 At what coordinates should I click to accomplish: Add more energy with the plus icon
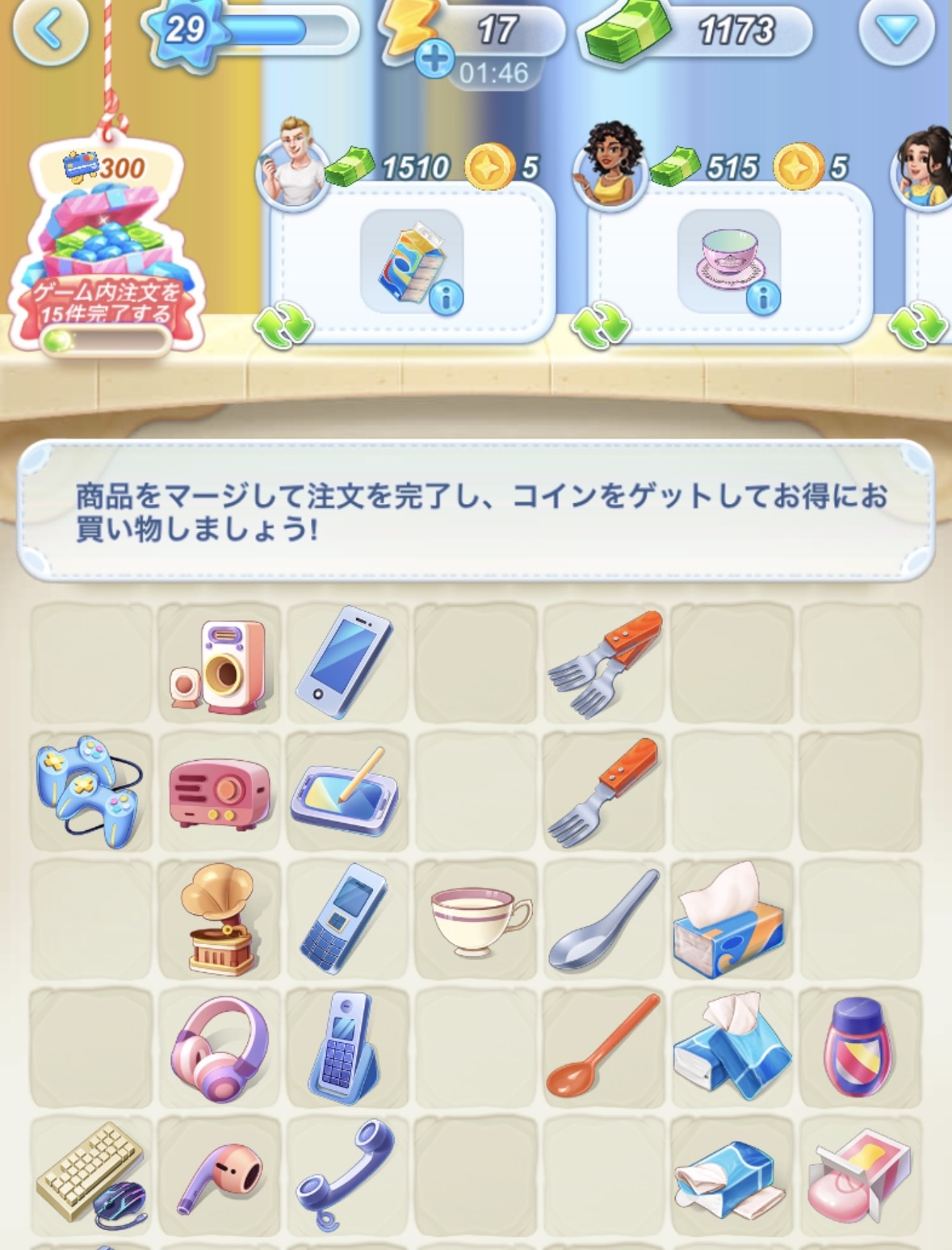point(434,60)
